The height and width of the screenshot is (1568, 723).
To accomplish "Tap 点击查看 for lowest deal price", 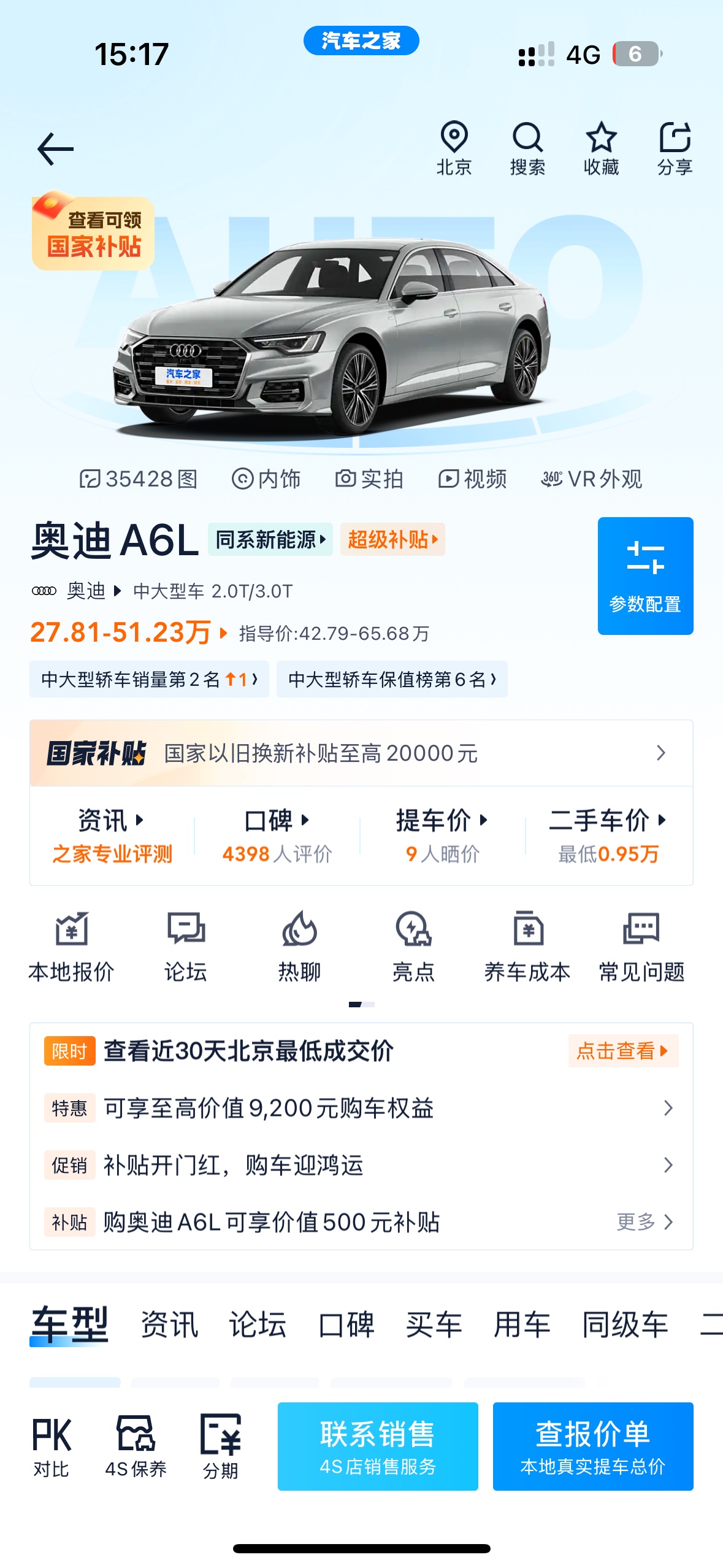I will point(623,1051).
